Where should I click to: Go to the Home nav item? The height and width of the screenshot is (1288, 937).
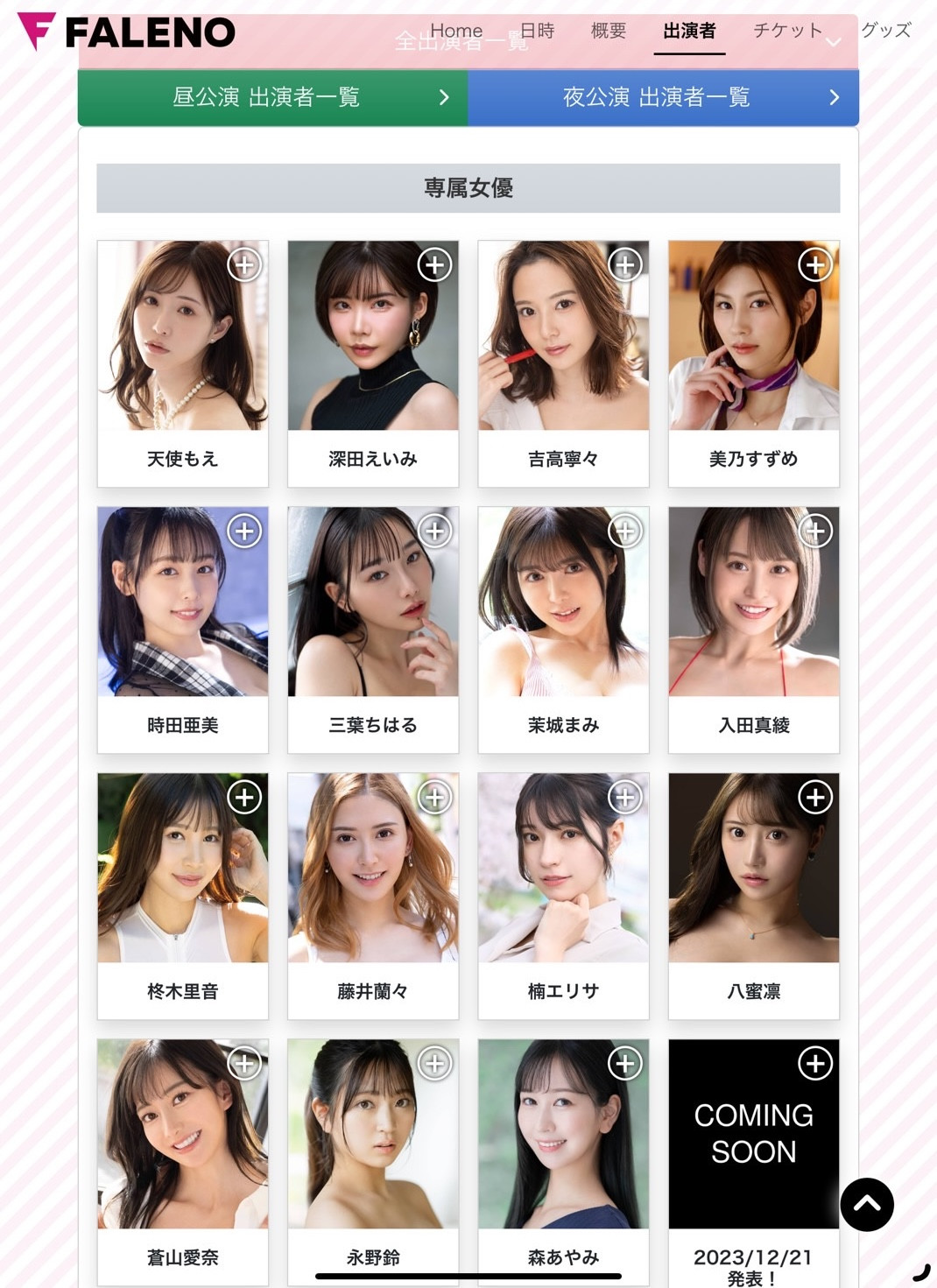pos(456,32)
